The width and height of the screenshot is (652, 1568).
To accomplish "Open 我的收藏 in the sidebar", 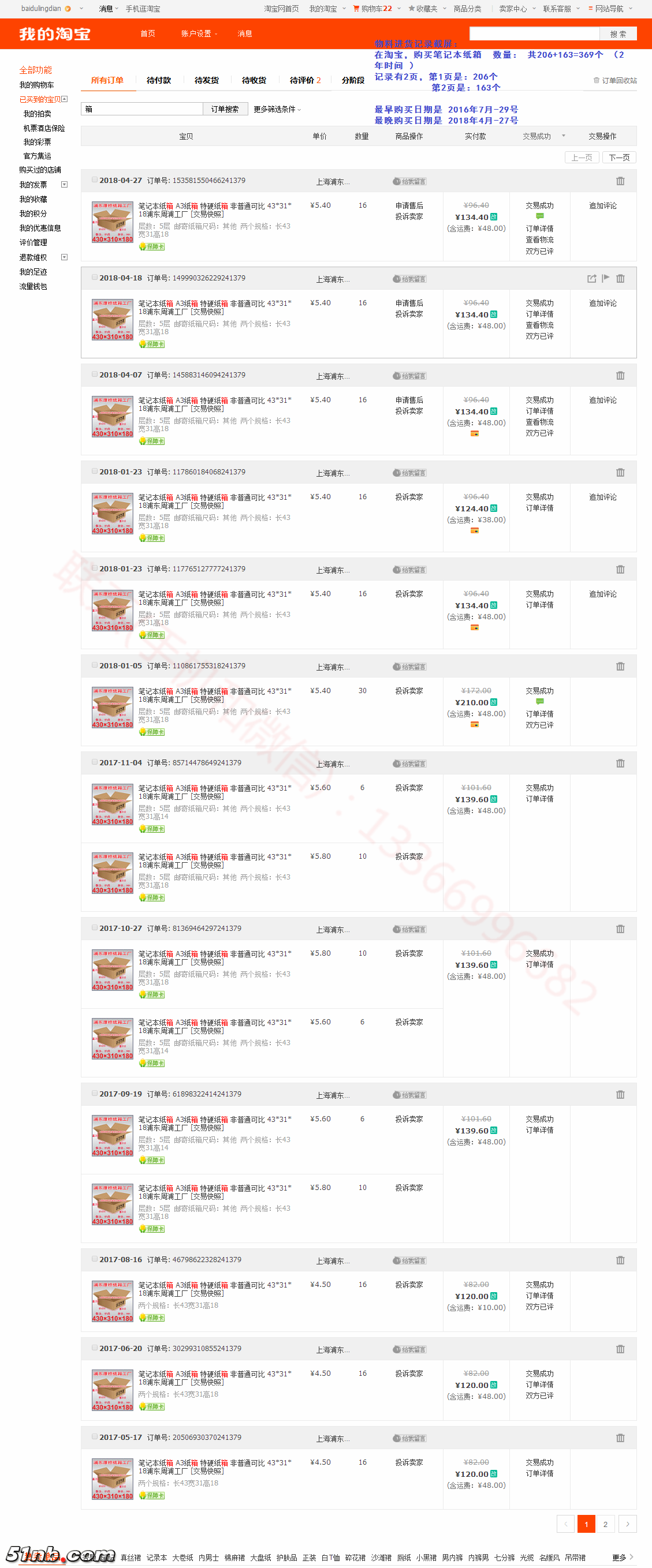I will pyautogui.click(x=33, y=199).
